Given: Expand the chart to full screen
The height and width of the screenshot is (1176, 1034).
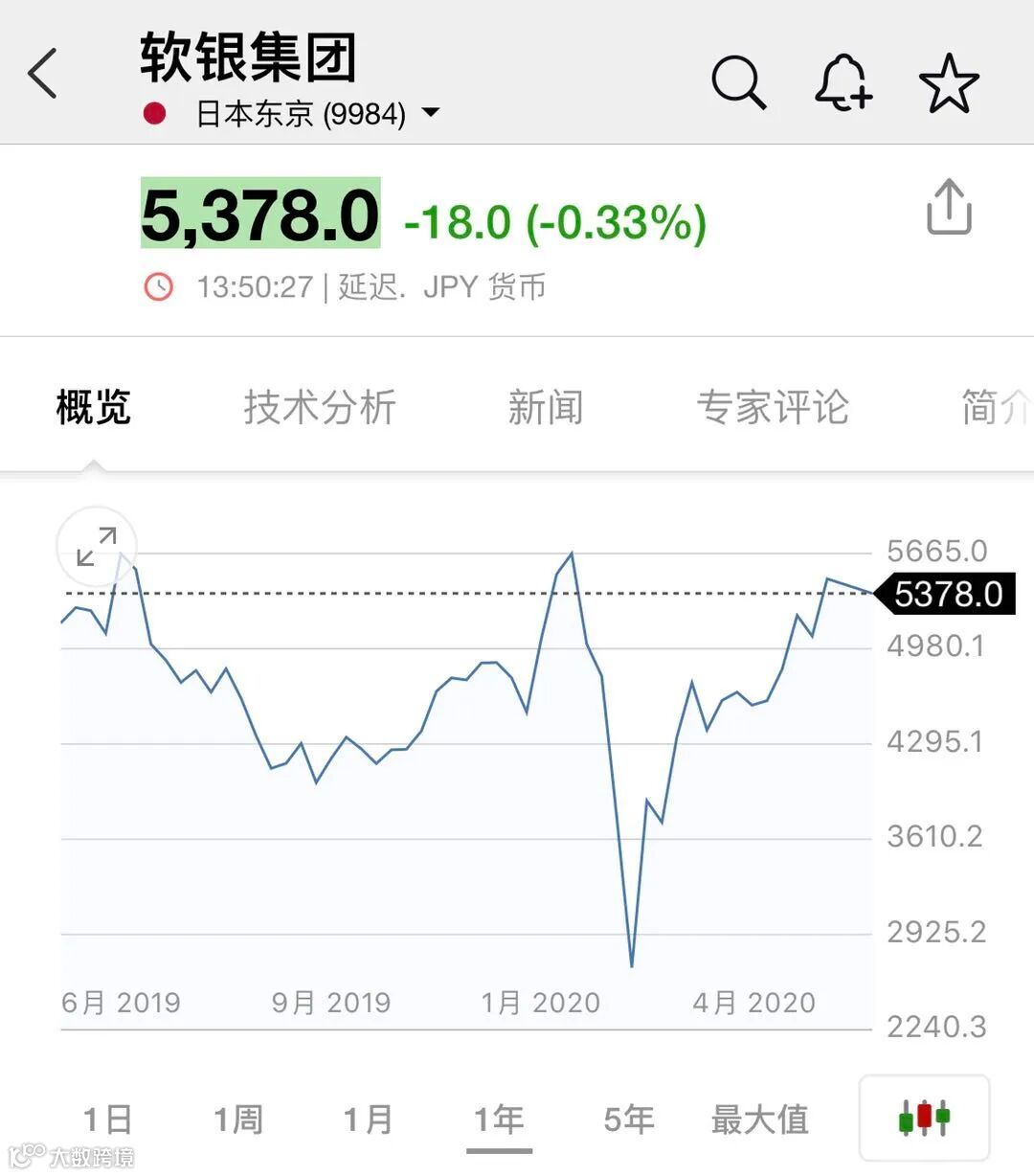Looking at the screenshot, I should coord(97,547).
